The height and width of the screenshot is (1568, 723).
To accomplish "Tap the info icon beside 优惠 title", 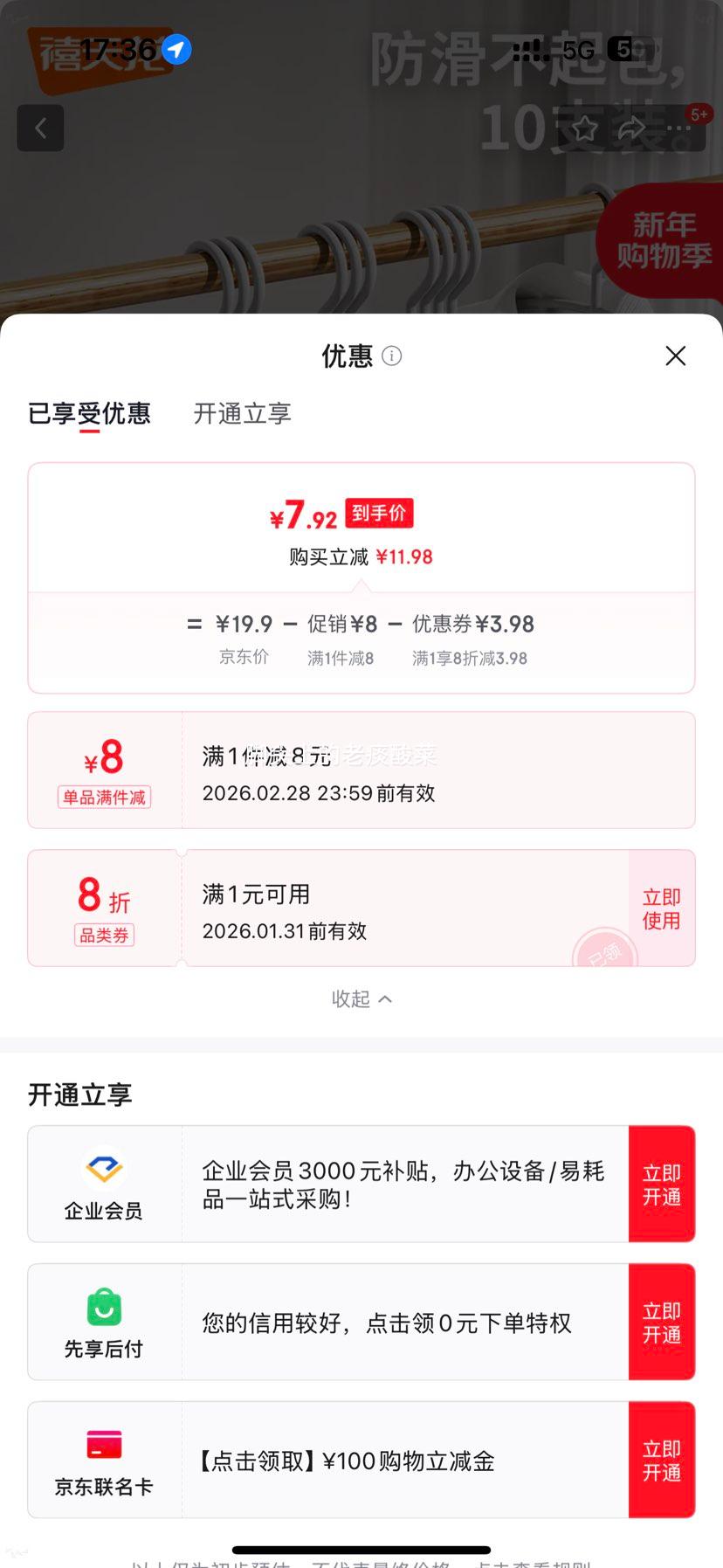I will point(392,356).
